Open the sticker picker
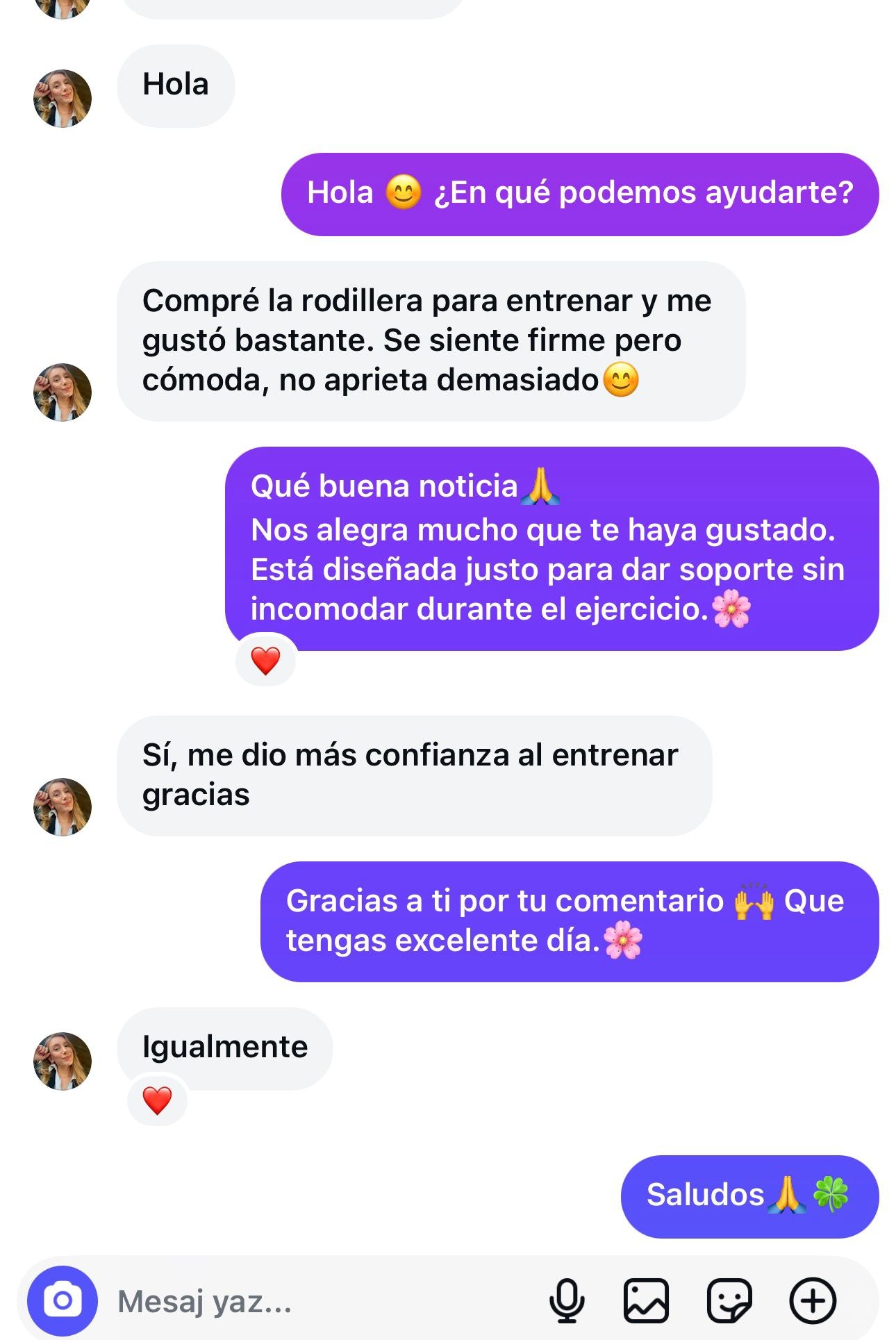Image resolution: width=896 pixels, height=1340 pixels. click(x=729, y=1300)
